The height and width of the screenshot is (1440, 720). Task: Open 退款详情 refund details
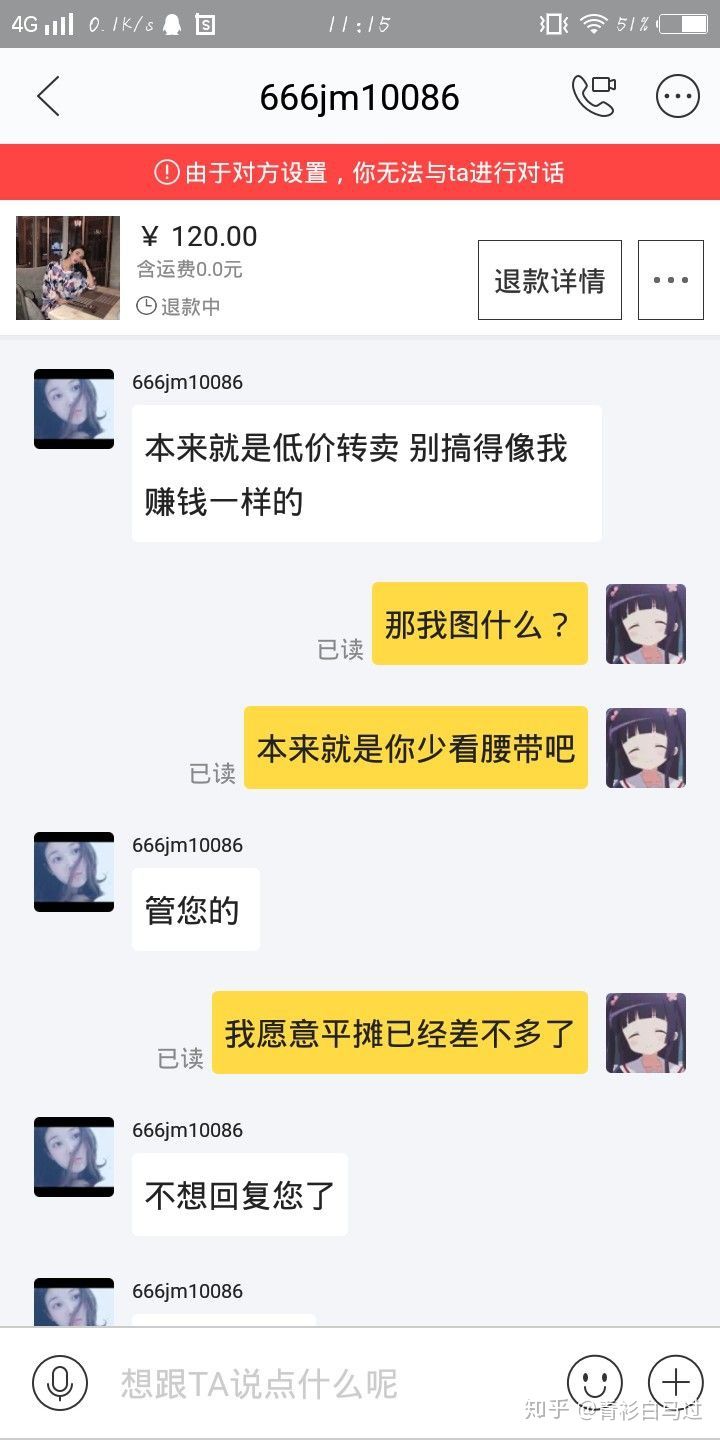549,280
